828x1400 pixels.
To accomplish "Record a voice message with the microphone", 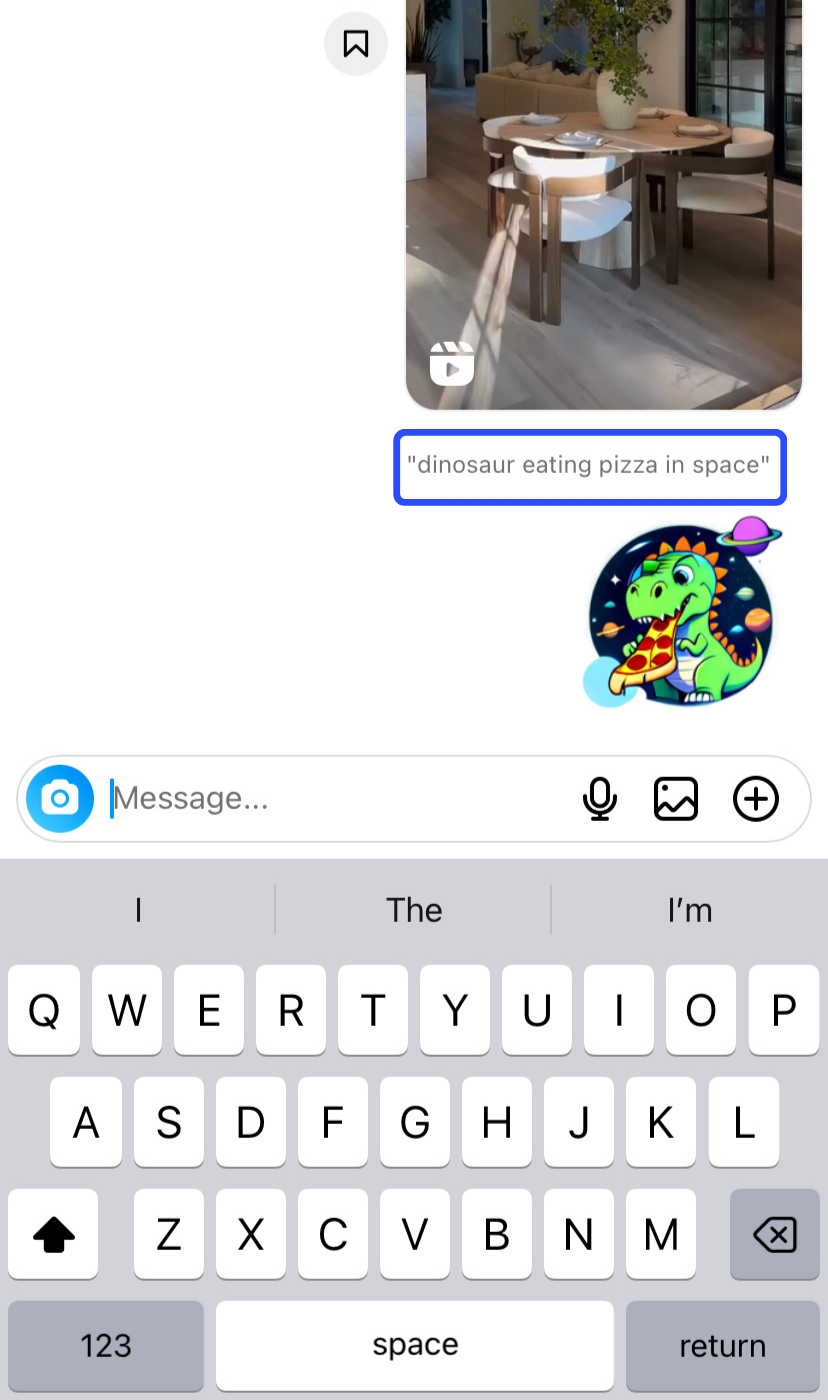I will click(599, 799).
